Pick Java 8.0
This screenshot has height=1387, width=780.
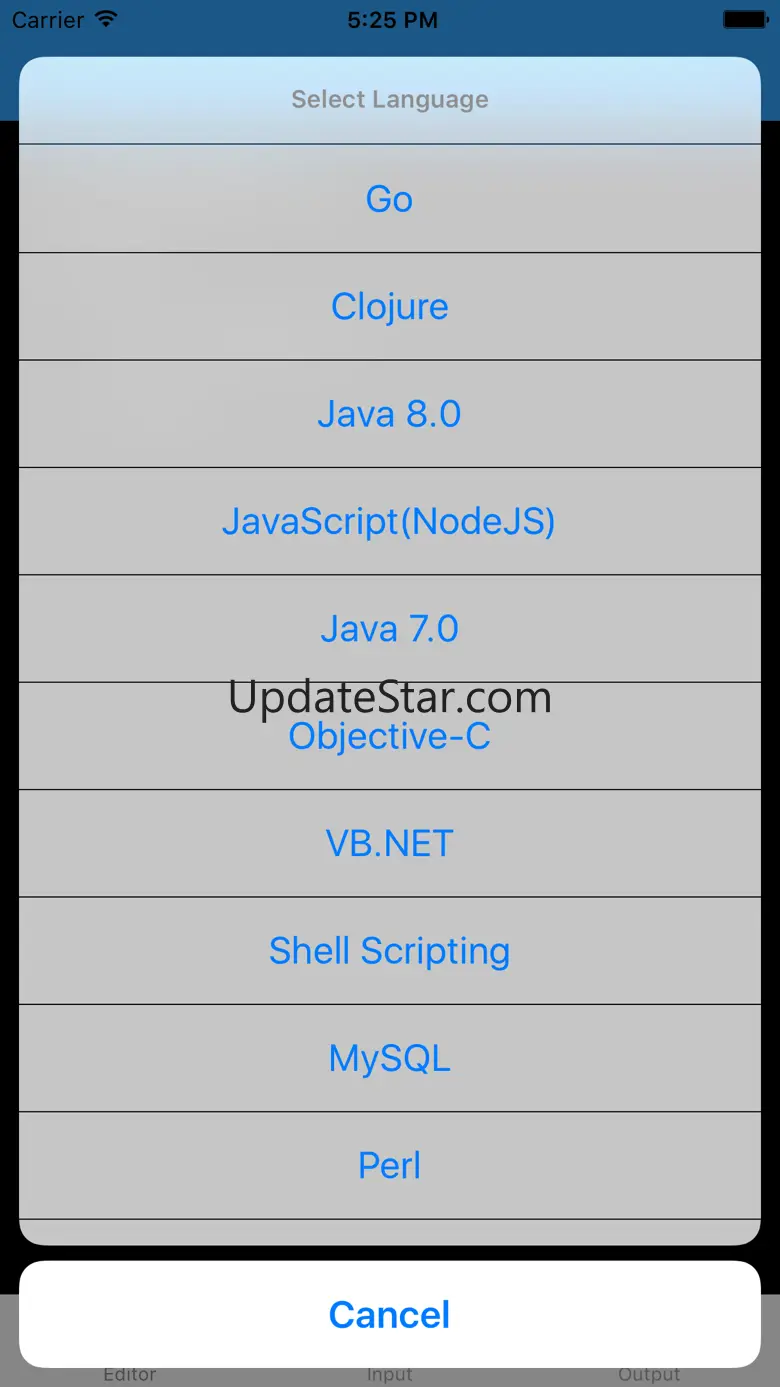click(x=390, y=413)
